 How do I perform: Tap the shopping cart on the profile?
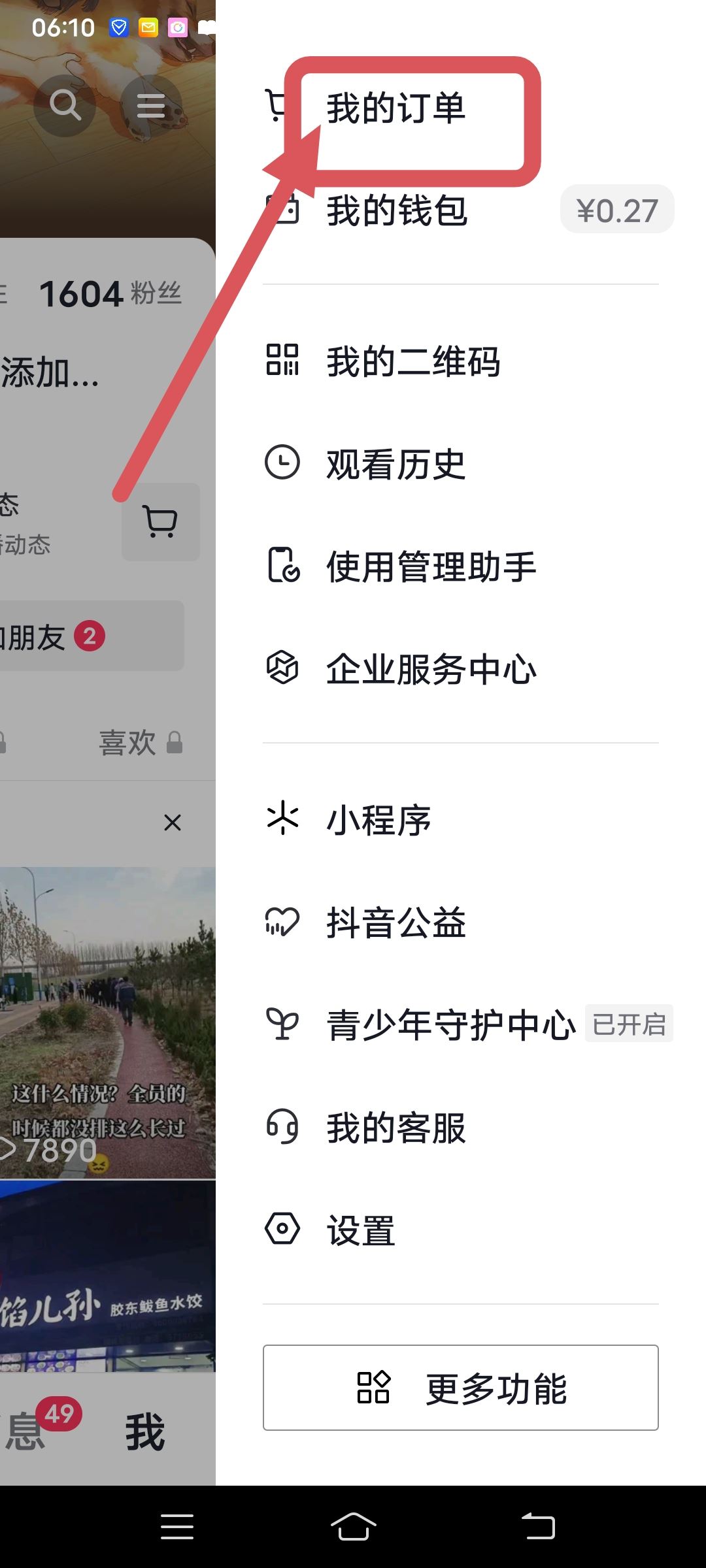click(160, 521)
